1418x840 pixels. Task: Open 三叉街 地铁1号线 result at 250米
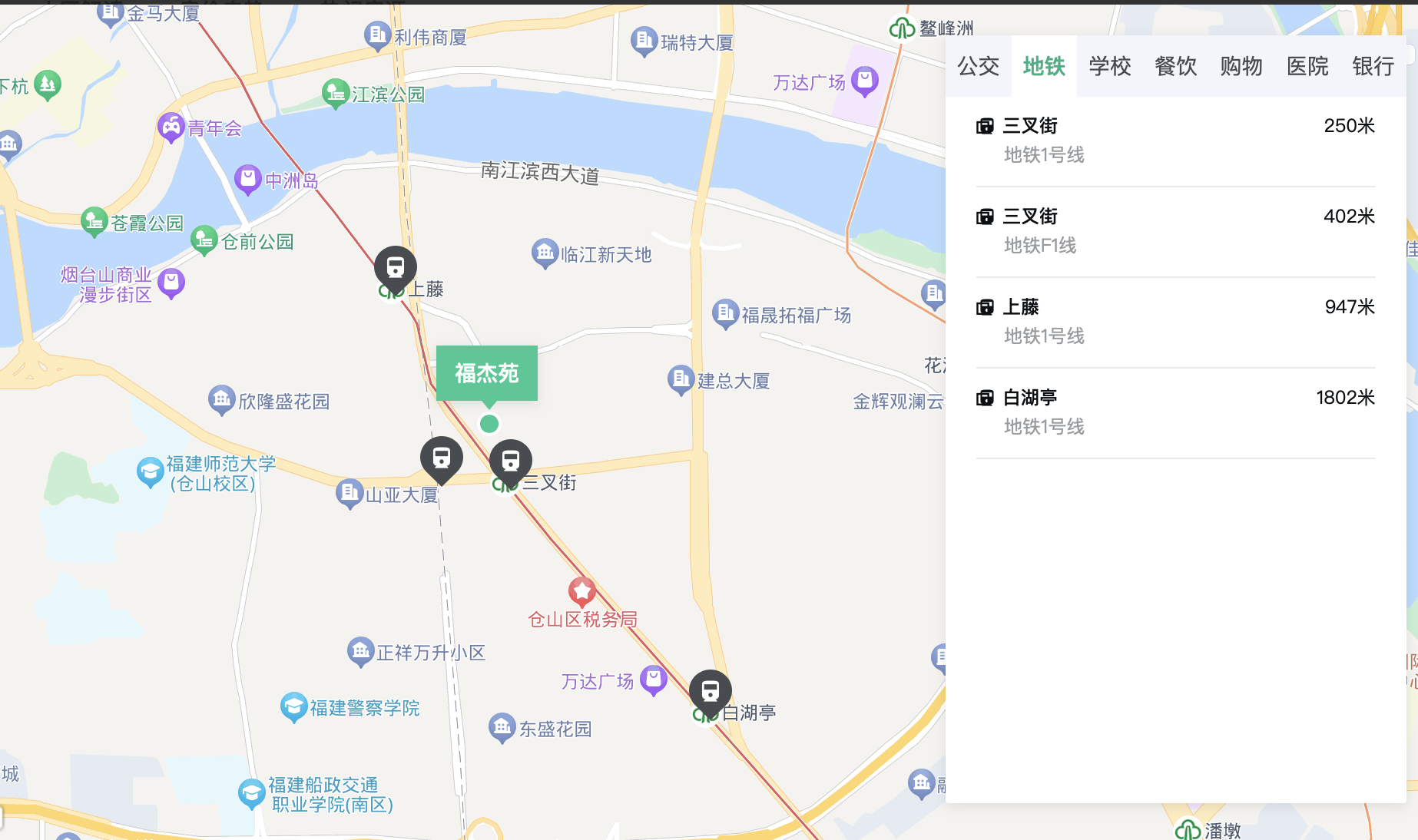coord(1175,141)
